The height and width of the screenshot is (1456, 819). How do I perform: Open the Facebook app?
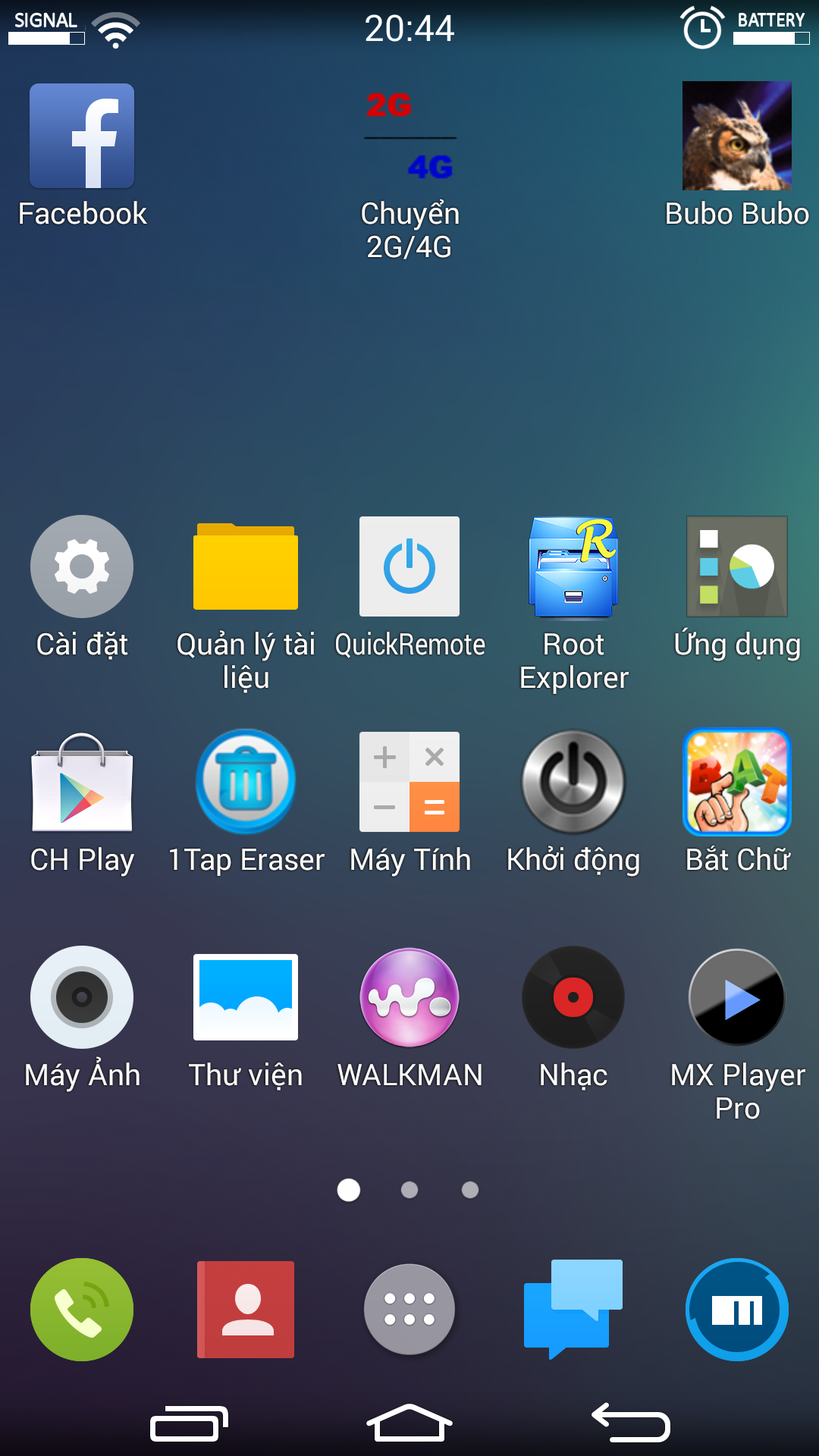[x=82, y=135]
